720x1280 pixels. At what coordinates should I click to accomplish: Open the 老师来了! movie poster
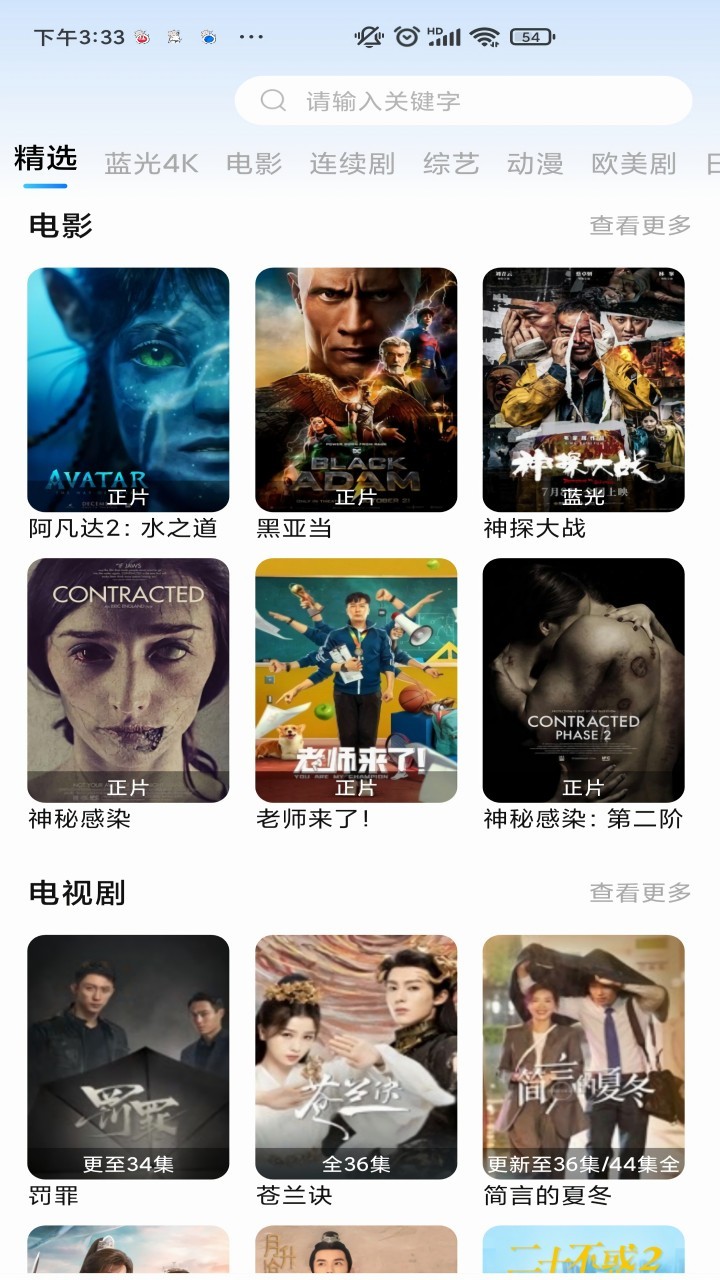coord(357,678)
